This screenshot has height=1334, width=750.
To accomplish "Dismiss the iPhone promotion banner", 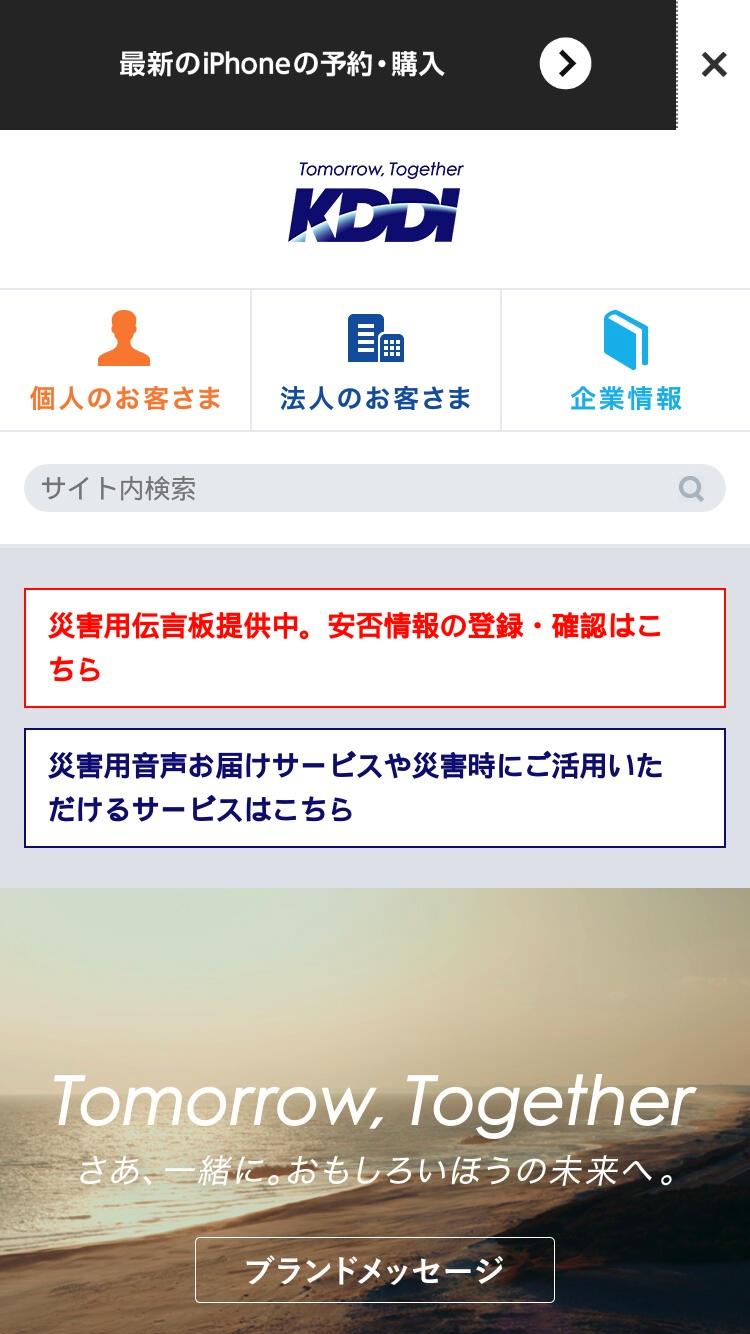I will click(x=714, y=65).
